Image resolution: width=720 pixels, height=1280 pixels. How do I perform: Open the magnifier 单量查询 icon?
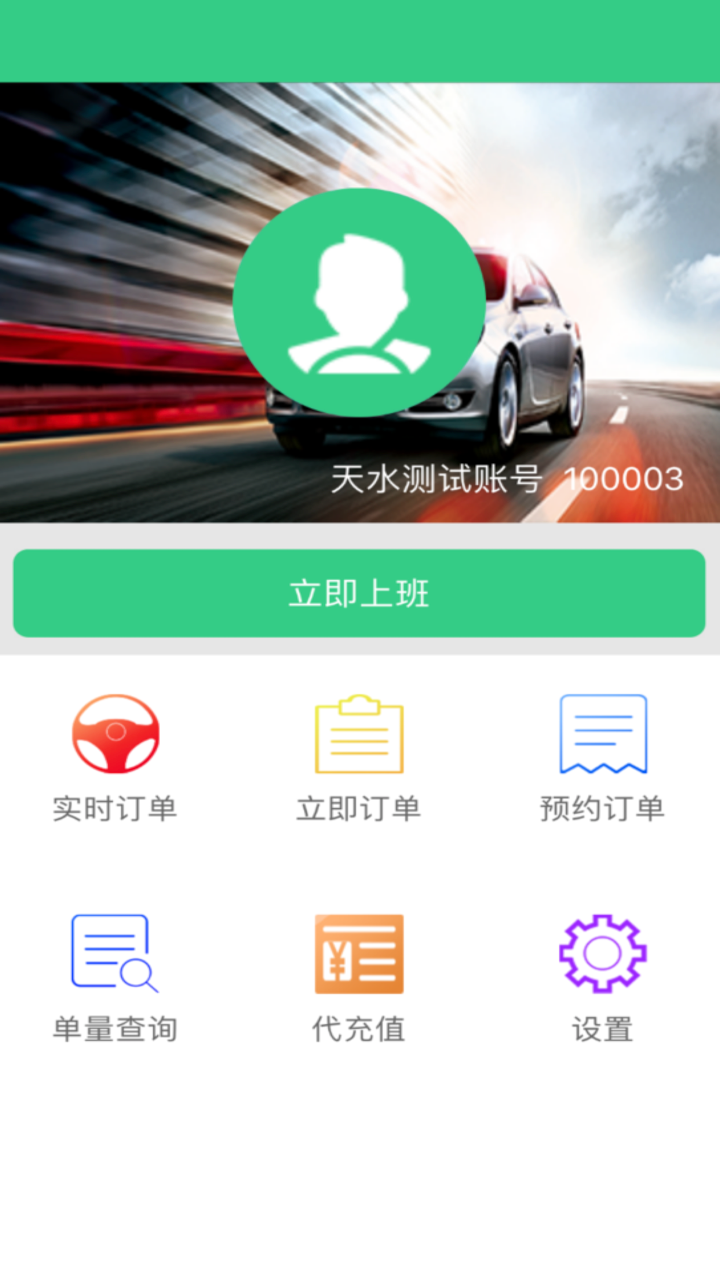point(115,952)
